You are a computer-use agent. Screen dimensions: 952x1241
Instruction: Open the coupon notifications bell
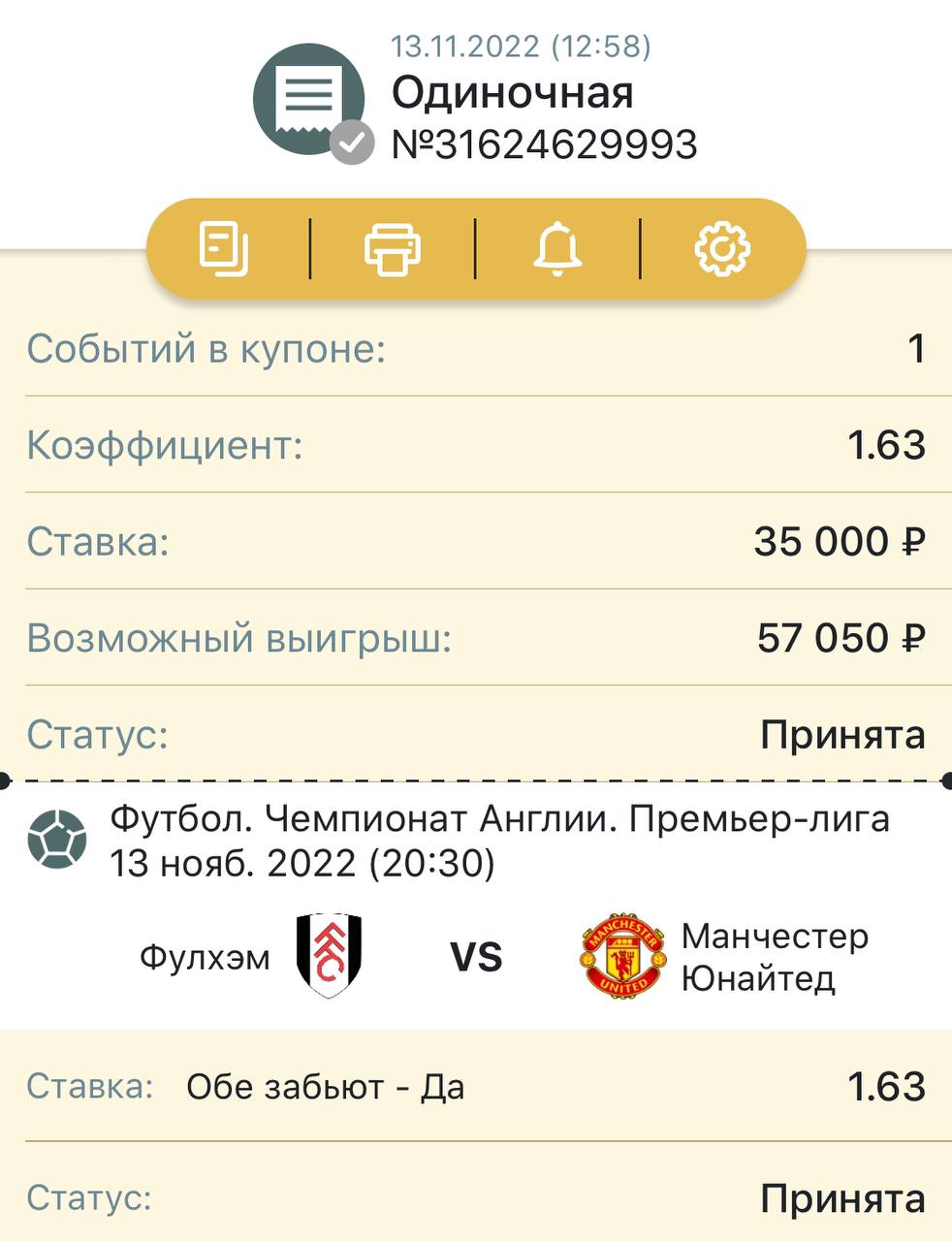click(x=557, y=248)
